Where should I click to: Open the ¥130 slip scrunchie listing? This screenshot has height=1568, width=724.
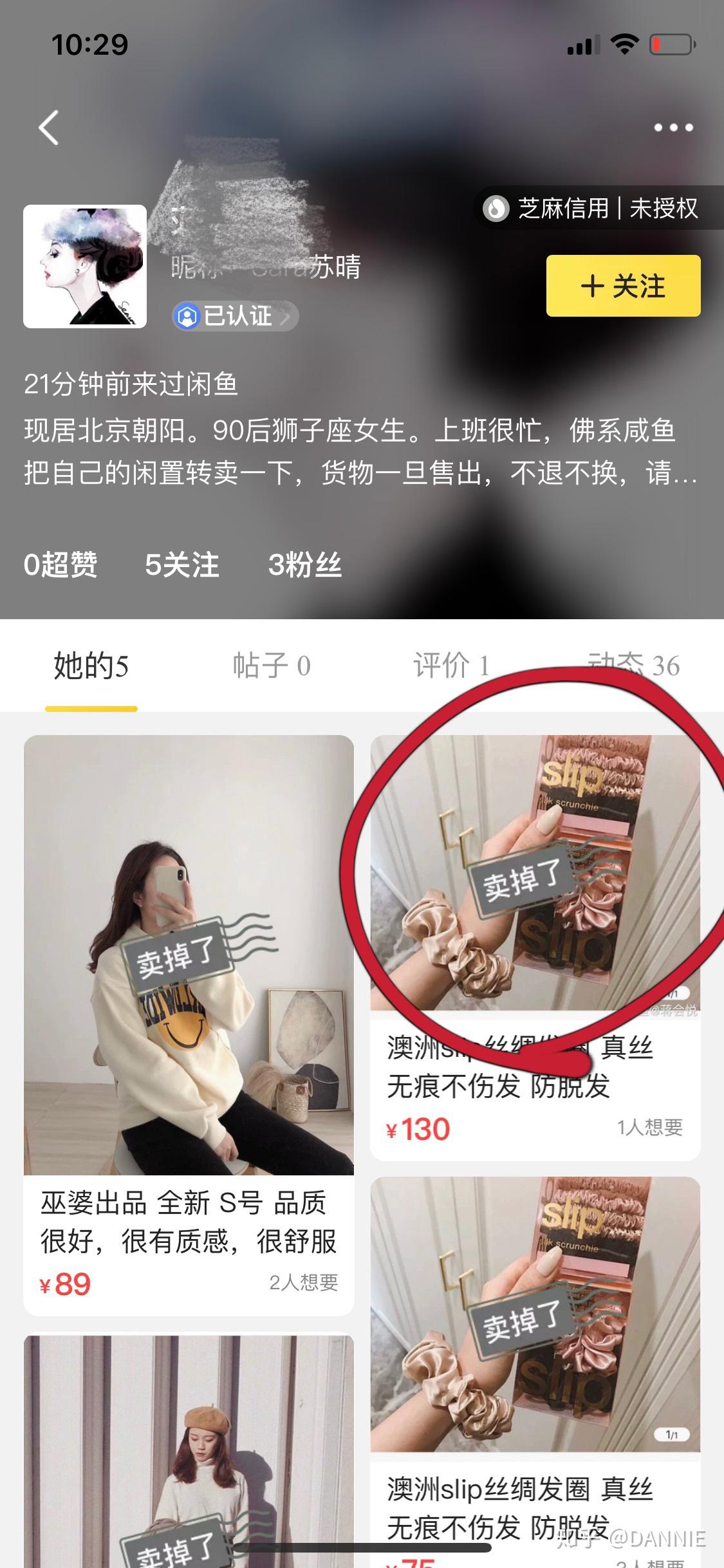[x=535, y=946]
